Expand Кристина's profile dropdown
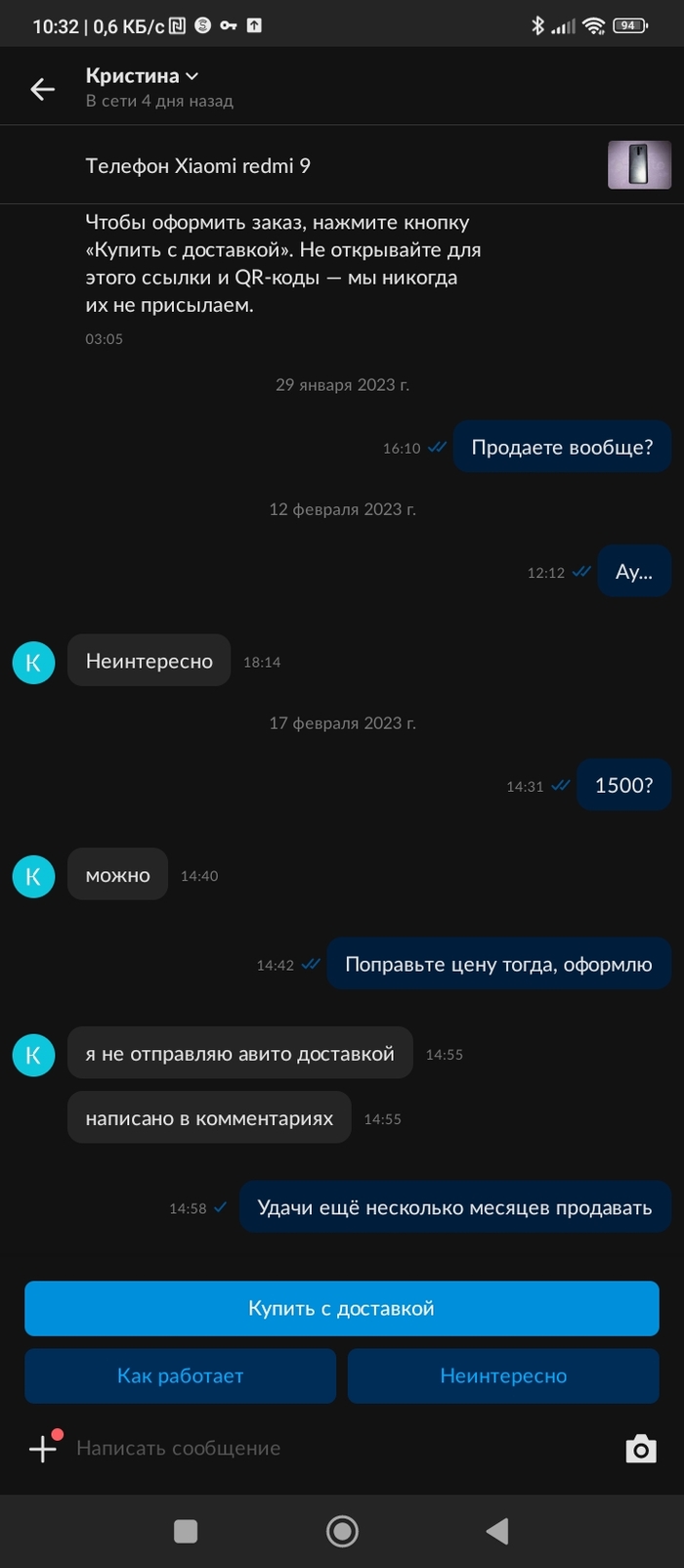The image size is (684, 1568). point(192,76)
